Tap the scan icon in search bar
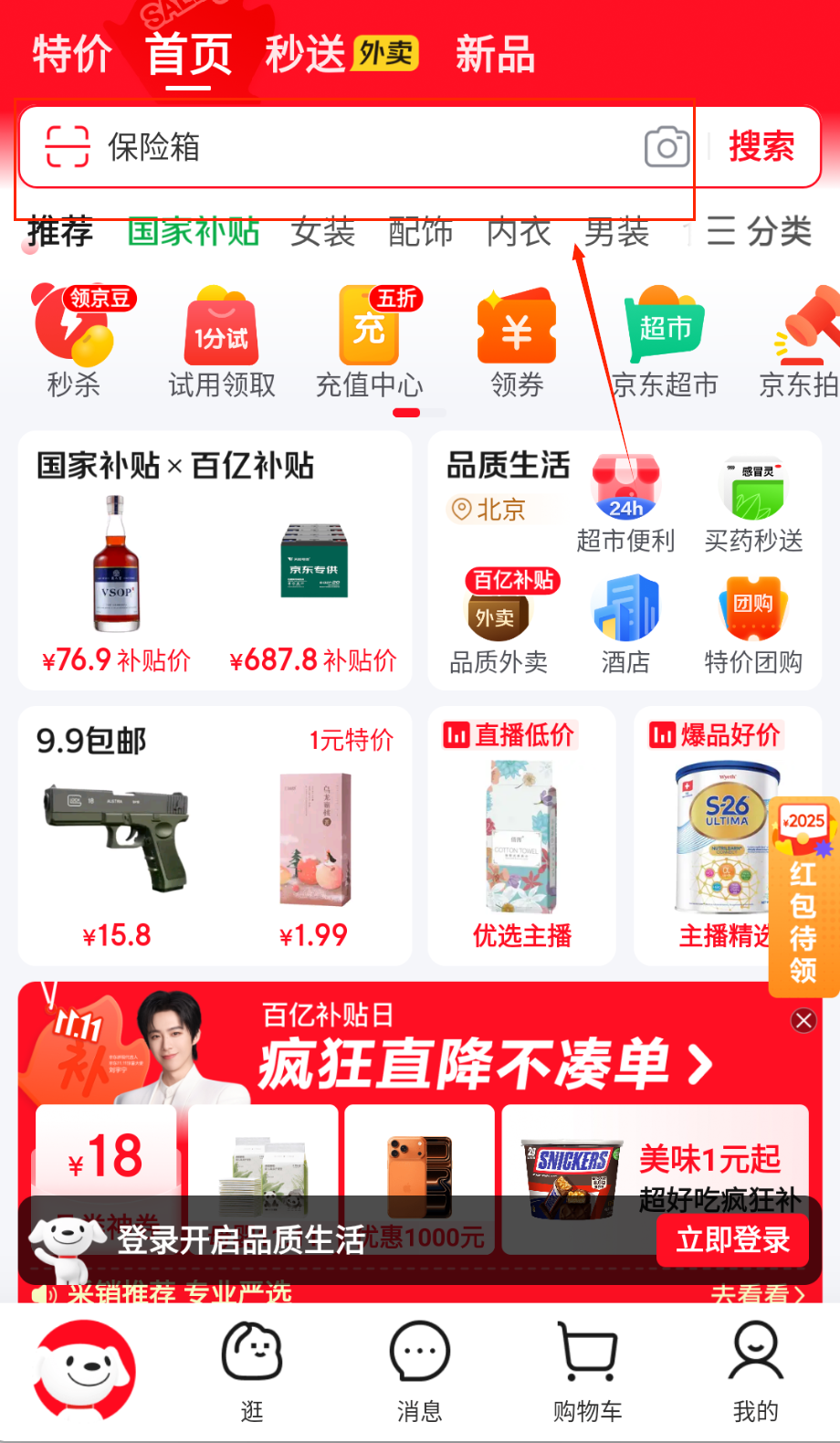 68,147
